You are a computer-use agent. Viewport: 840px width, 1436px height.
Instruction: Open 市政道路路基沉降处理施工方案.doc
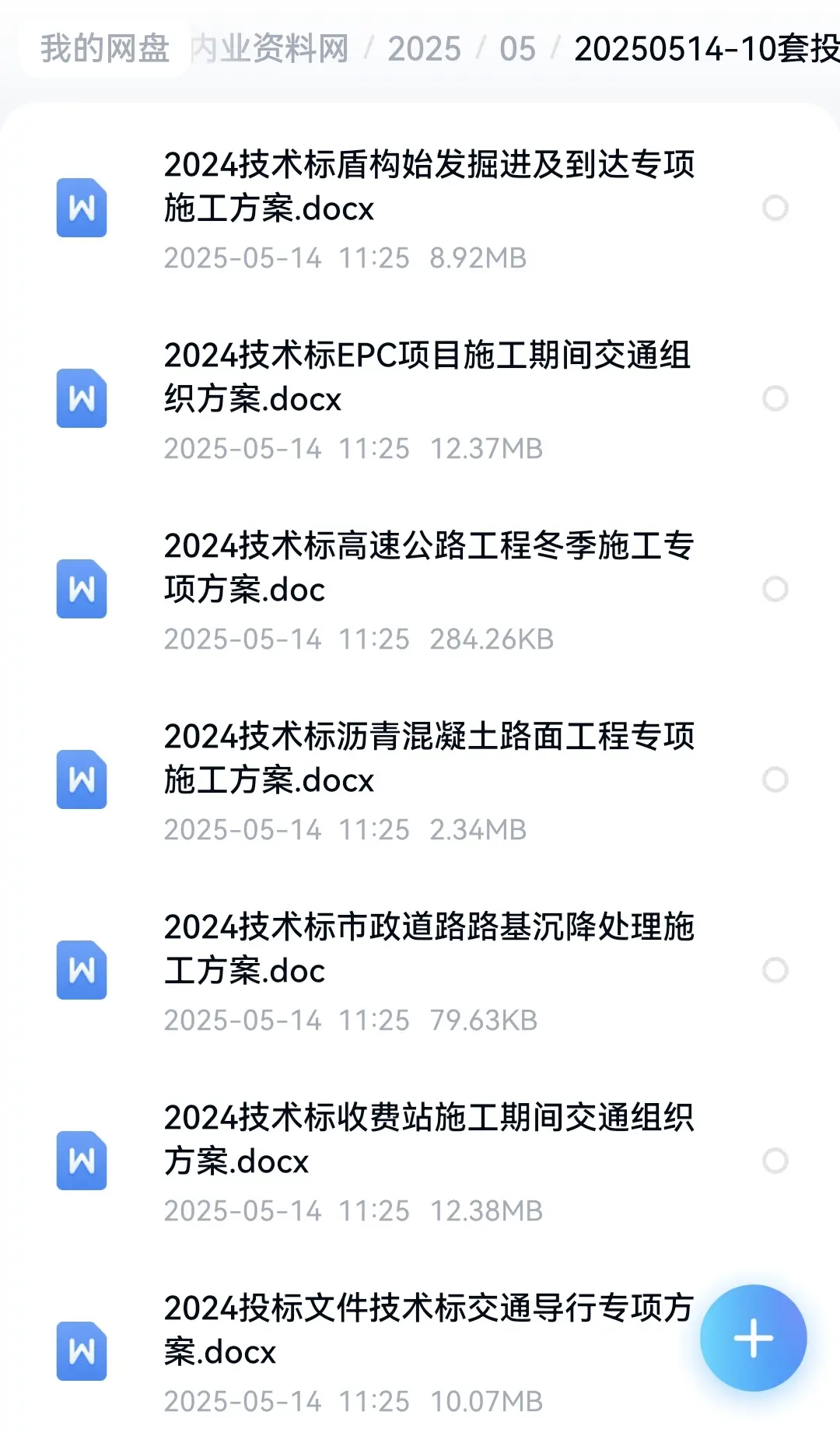click(420, 970)
